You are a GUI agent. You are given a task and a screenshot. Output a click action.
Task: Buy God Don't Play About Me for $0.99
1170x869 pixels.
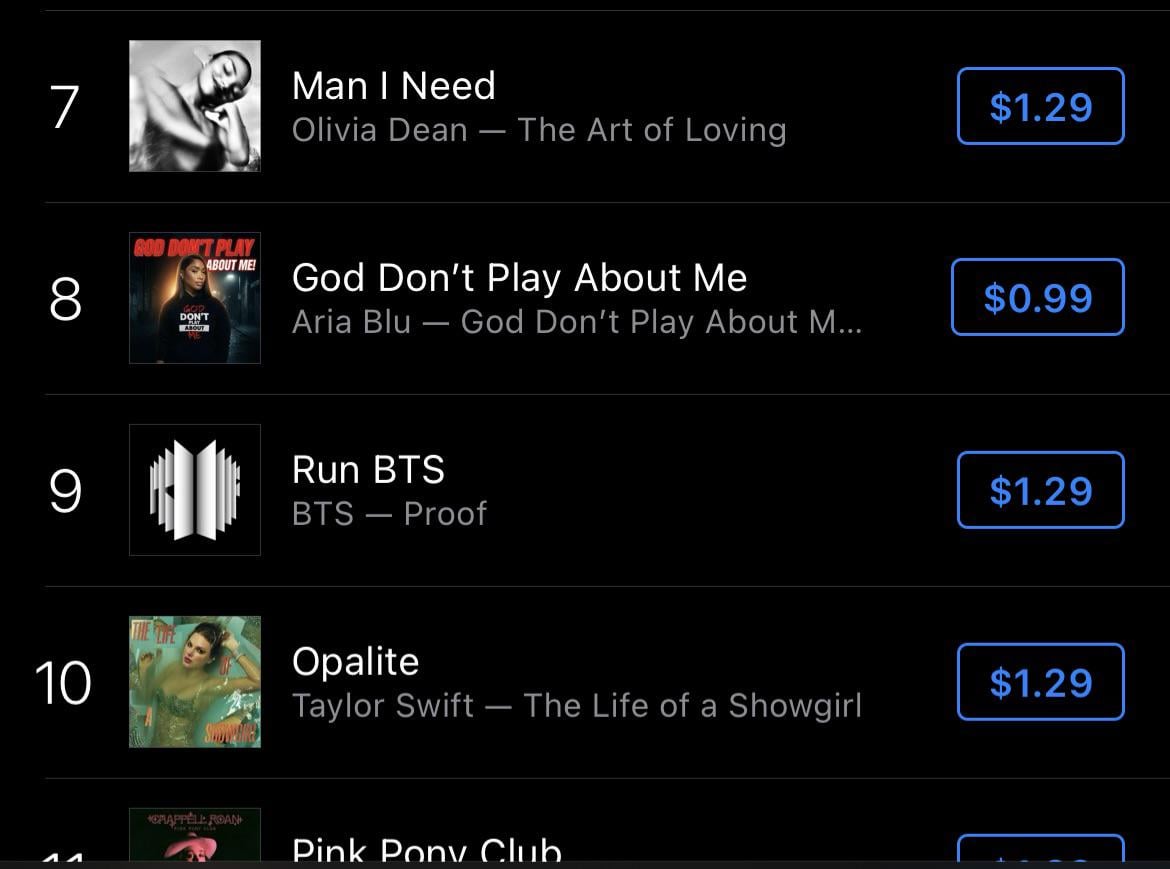[1037, 298]
